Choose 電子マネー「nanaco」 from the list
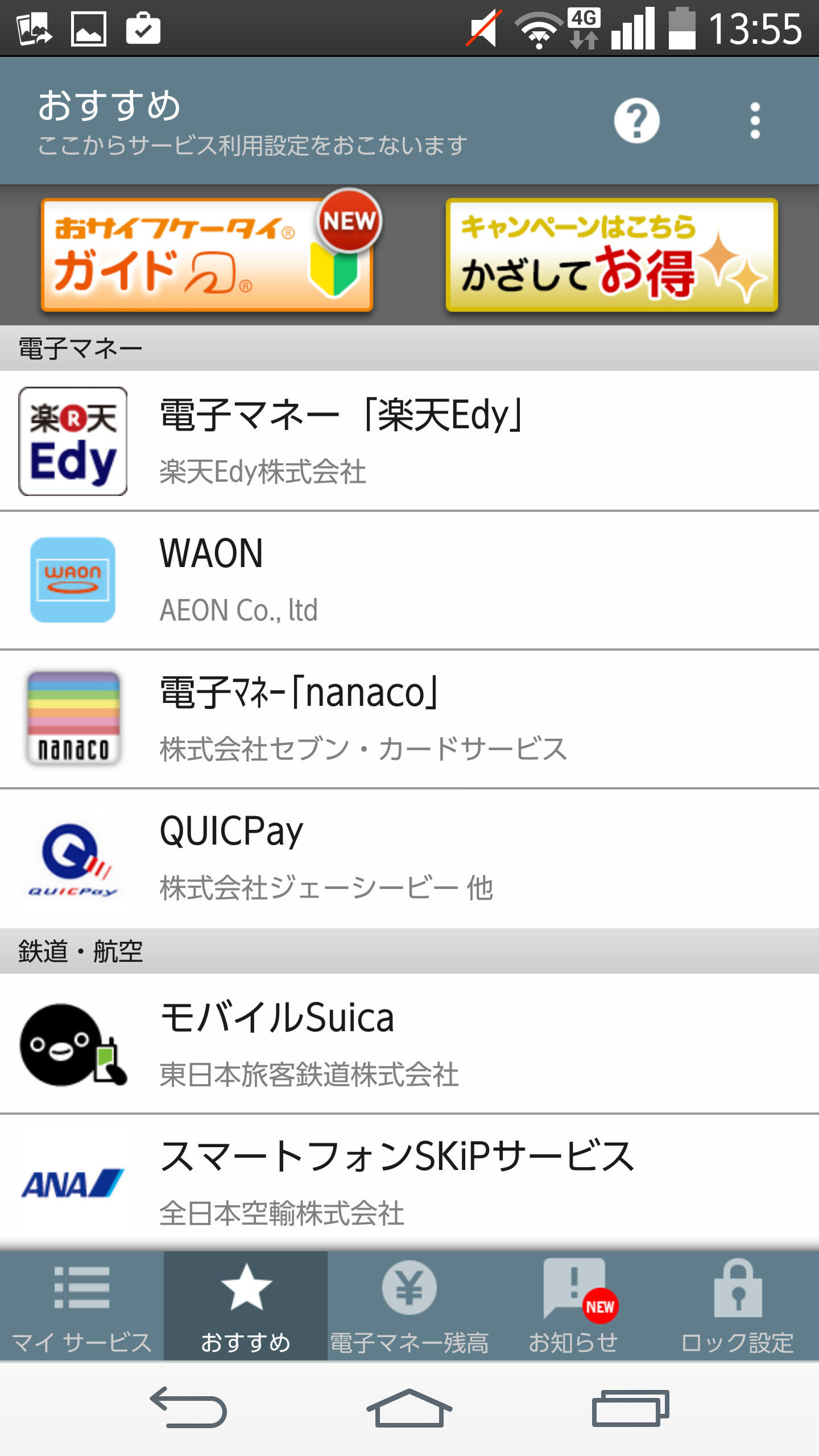Image resolution: width=819 pixels, height=1456 pixels. pyautogui.click(x=409, y=719)
